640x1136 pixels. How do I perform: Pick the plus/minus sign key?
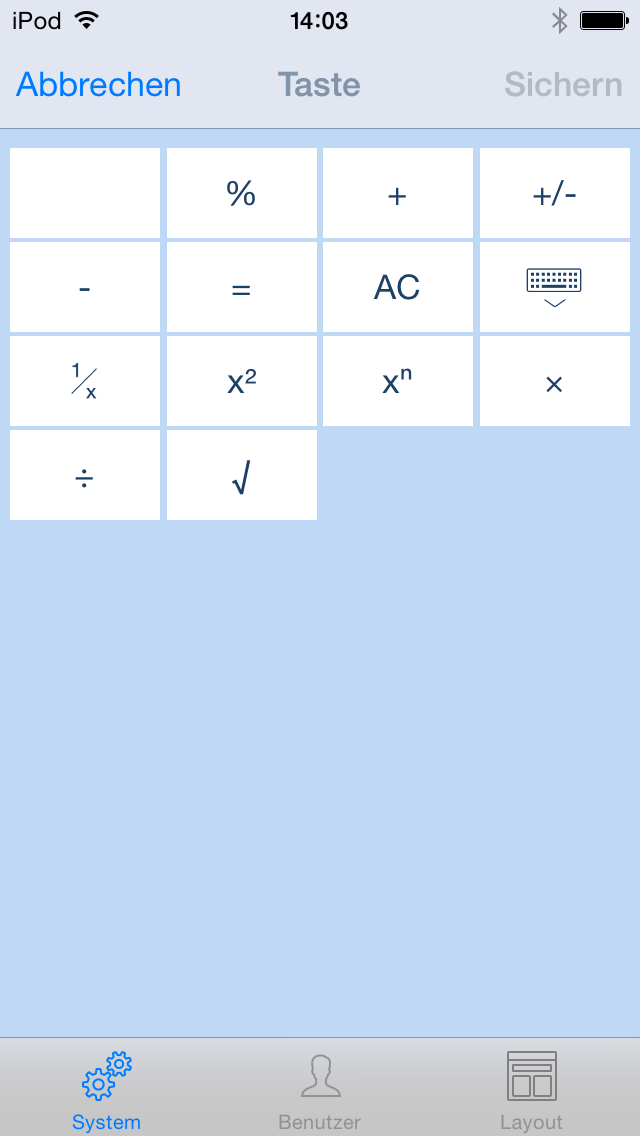pyautogui.click(x=554, y=193)
